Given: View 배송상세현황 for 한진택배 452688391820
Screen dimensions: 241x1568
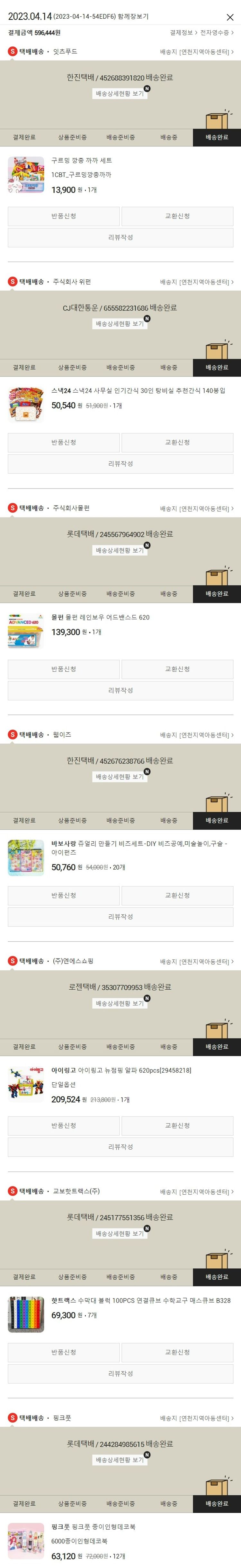Looking at the screenshot, I should [120, 94].
